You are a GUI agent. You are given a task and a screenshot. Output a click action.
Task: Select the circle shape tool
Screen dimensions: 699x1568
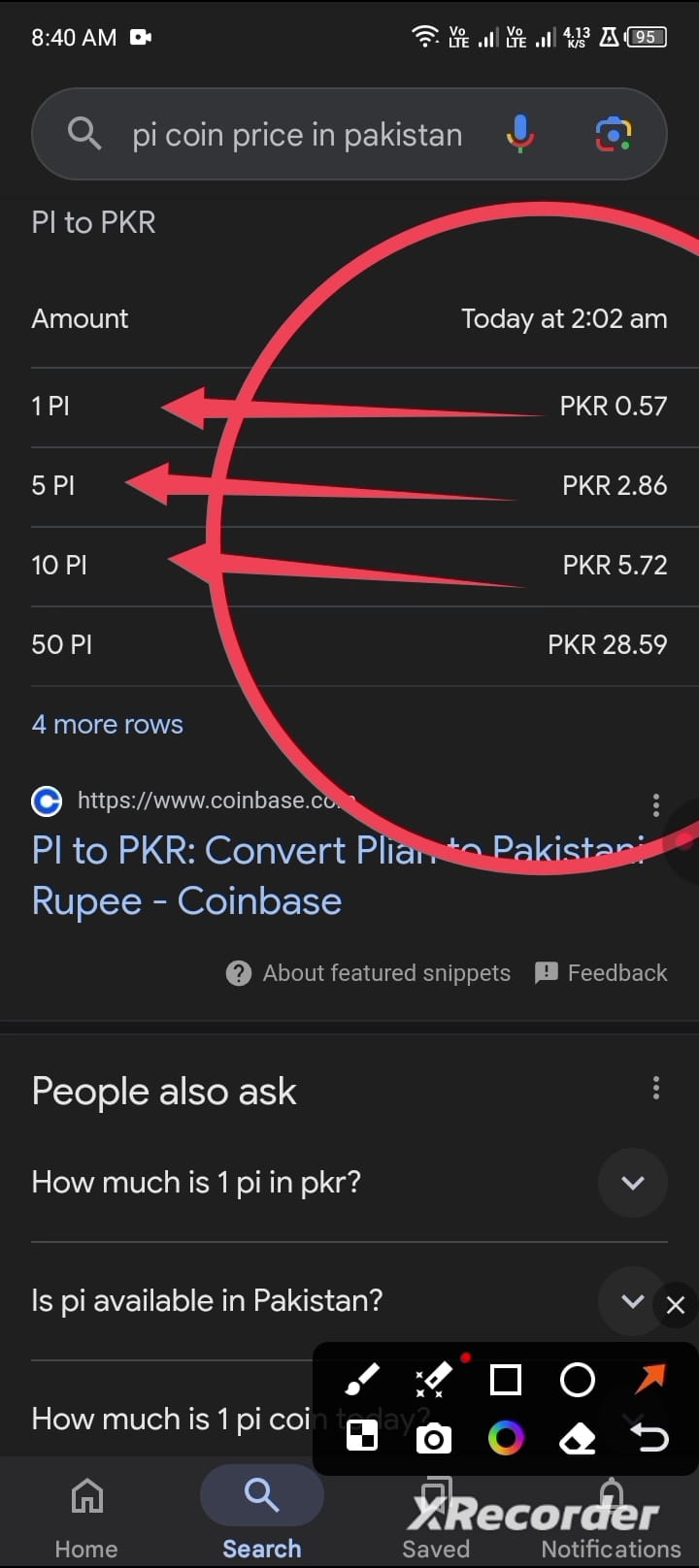pos(578,1379)
